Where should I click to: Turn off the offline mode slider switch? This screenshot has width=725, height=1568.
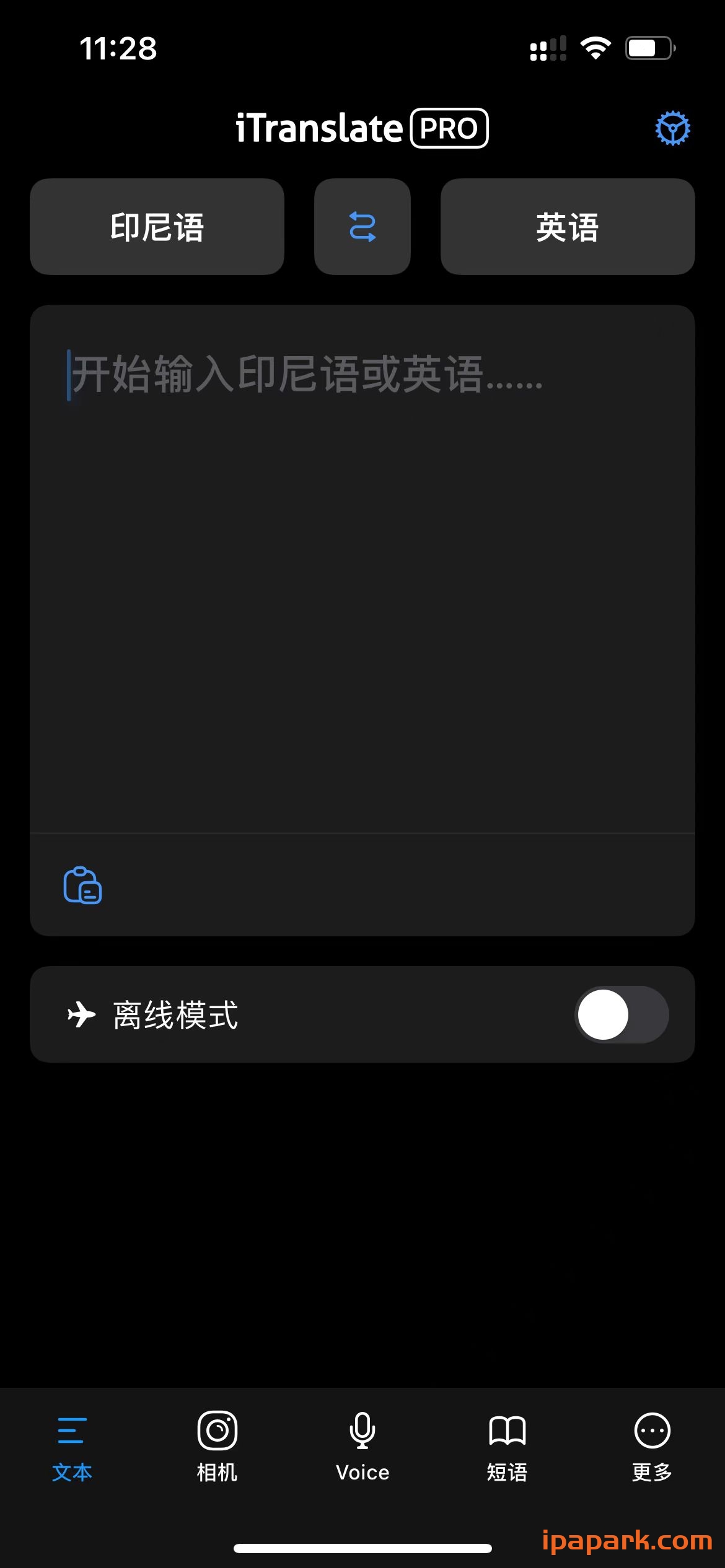coord(620,1014)
